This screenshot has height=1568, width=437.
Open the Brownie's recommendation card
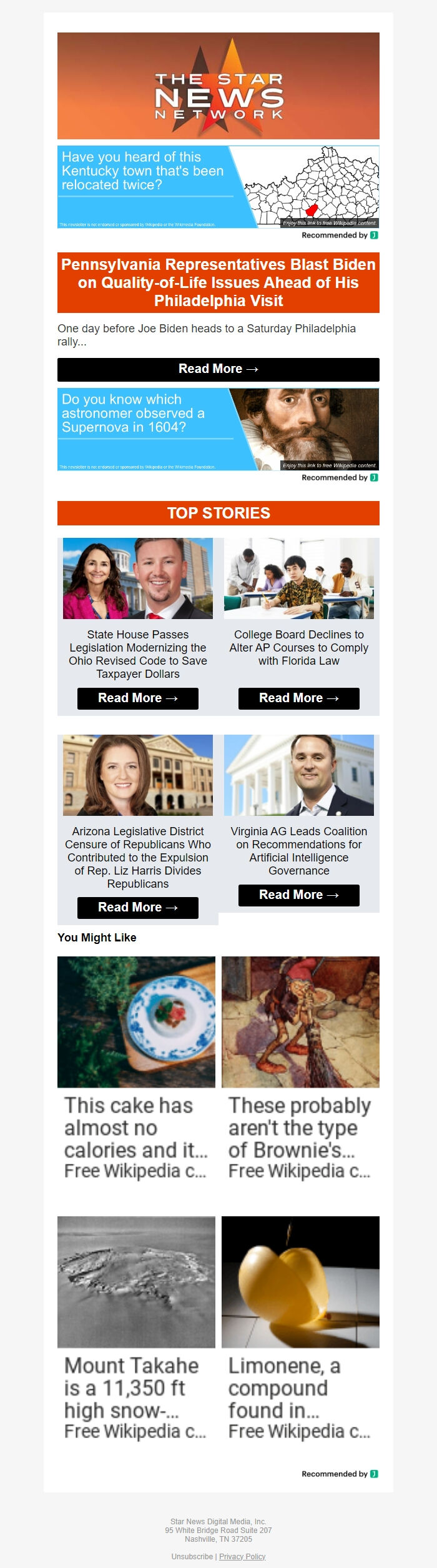click(300, 1068)
